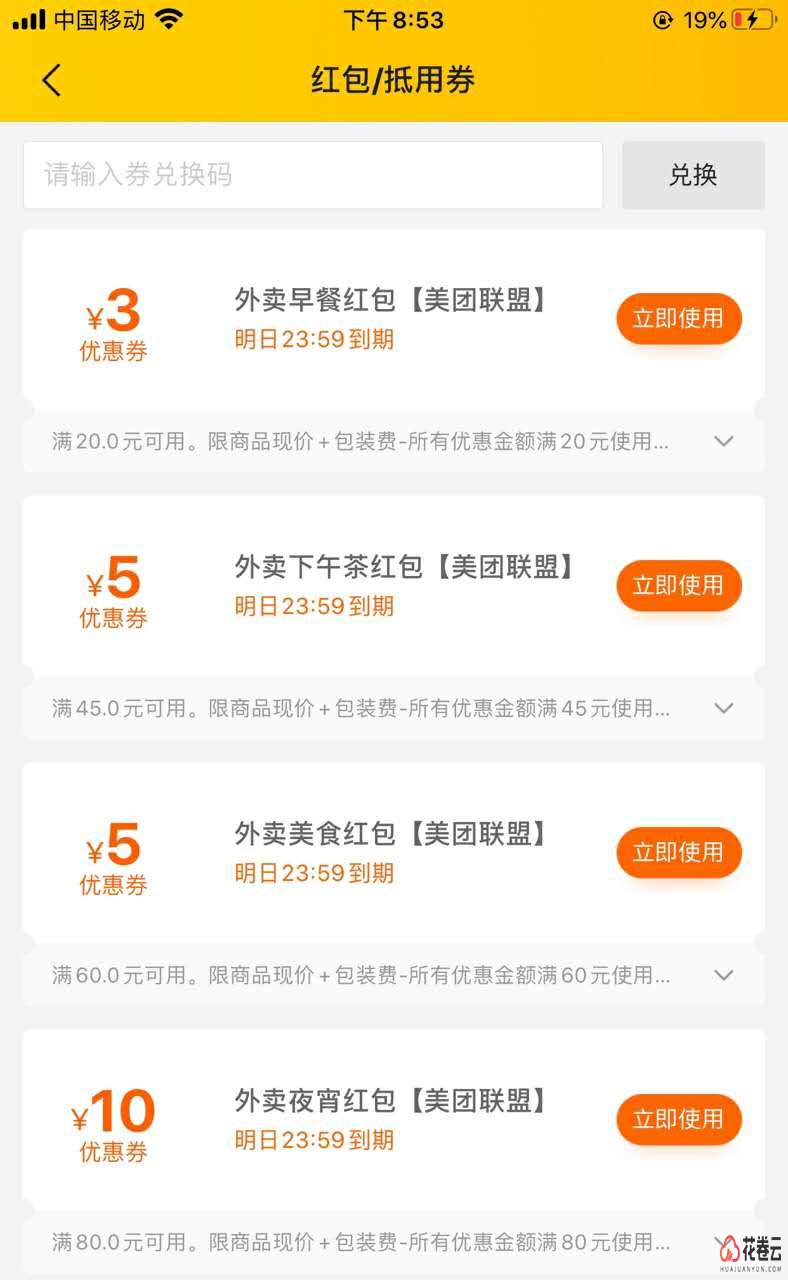Expand the 满20.0元可用 terms details
This screenshot has height=1280, width=788.
pyautogui.click(x=724, y=441)
